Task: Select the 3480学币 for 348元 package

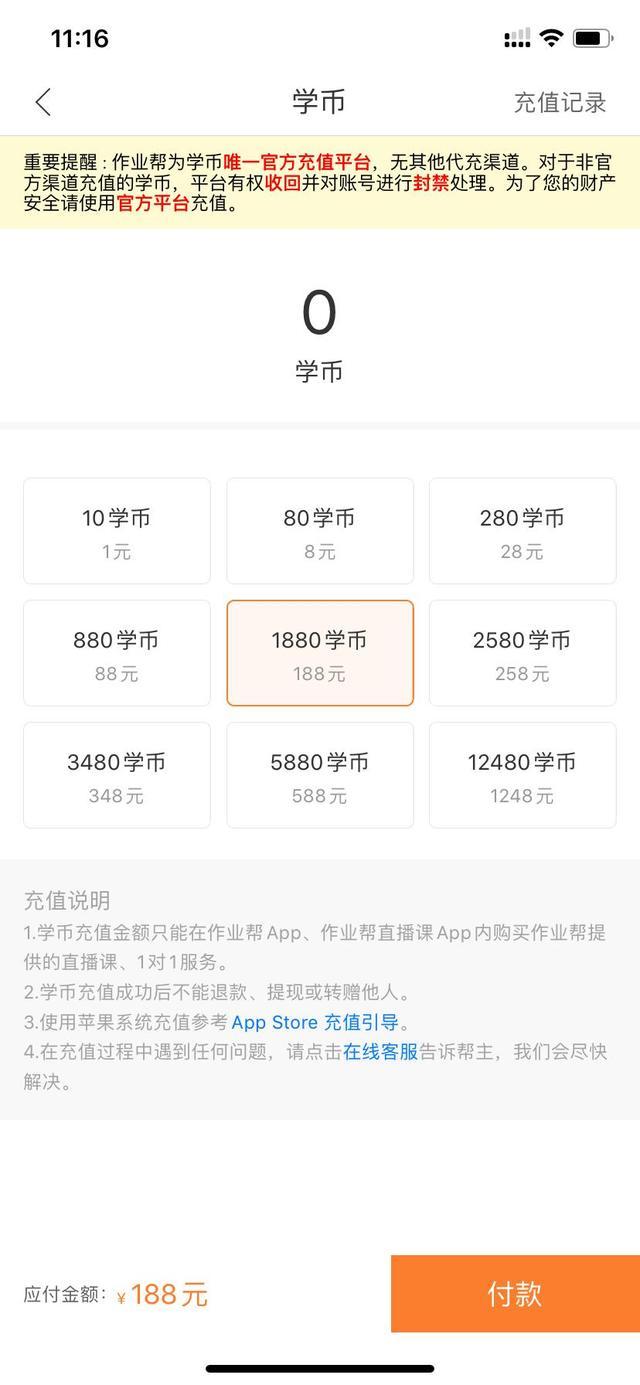Action: pos(117,775)
